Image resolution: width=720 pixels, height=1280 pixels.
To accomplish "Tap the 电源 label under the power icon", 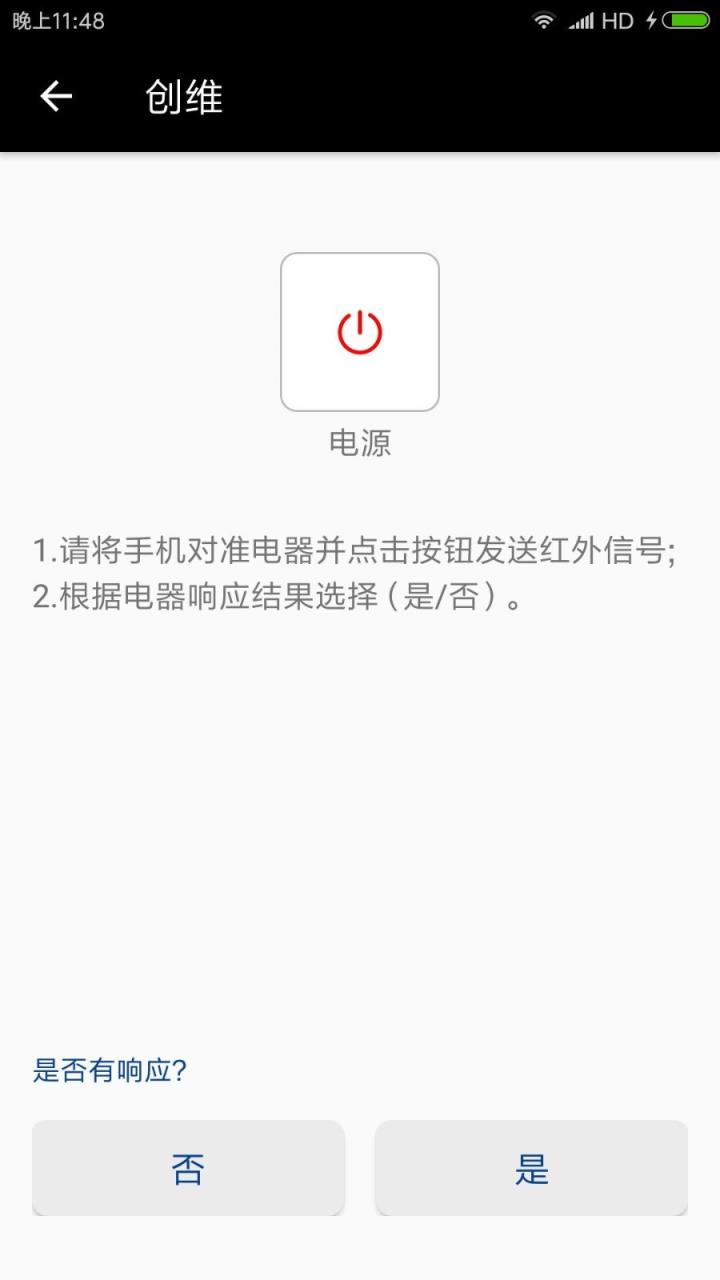I will [360, 442].
